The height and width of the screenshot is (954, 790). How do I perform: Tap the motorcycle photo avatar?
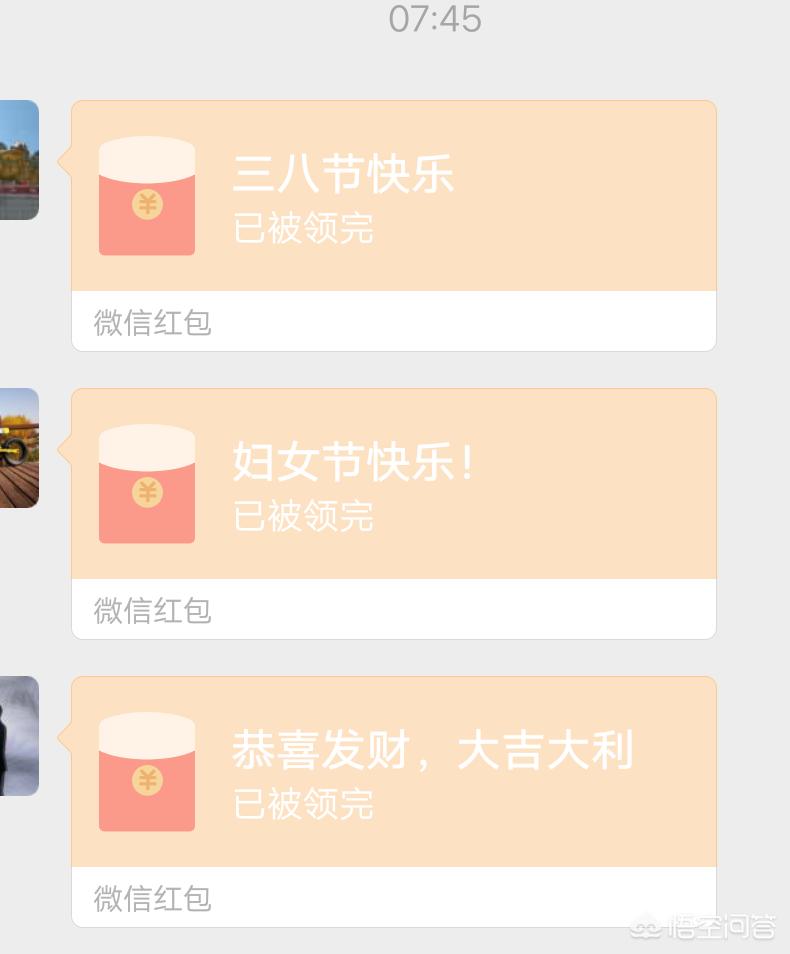point(18,448)
